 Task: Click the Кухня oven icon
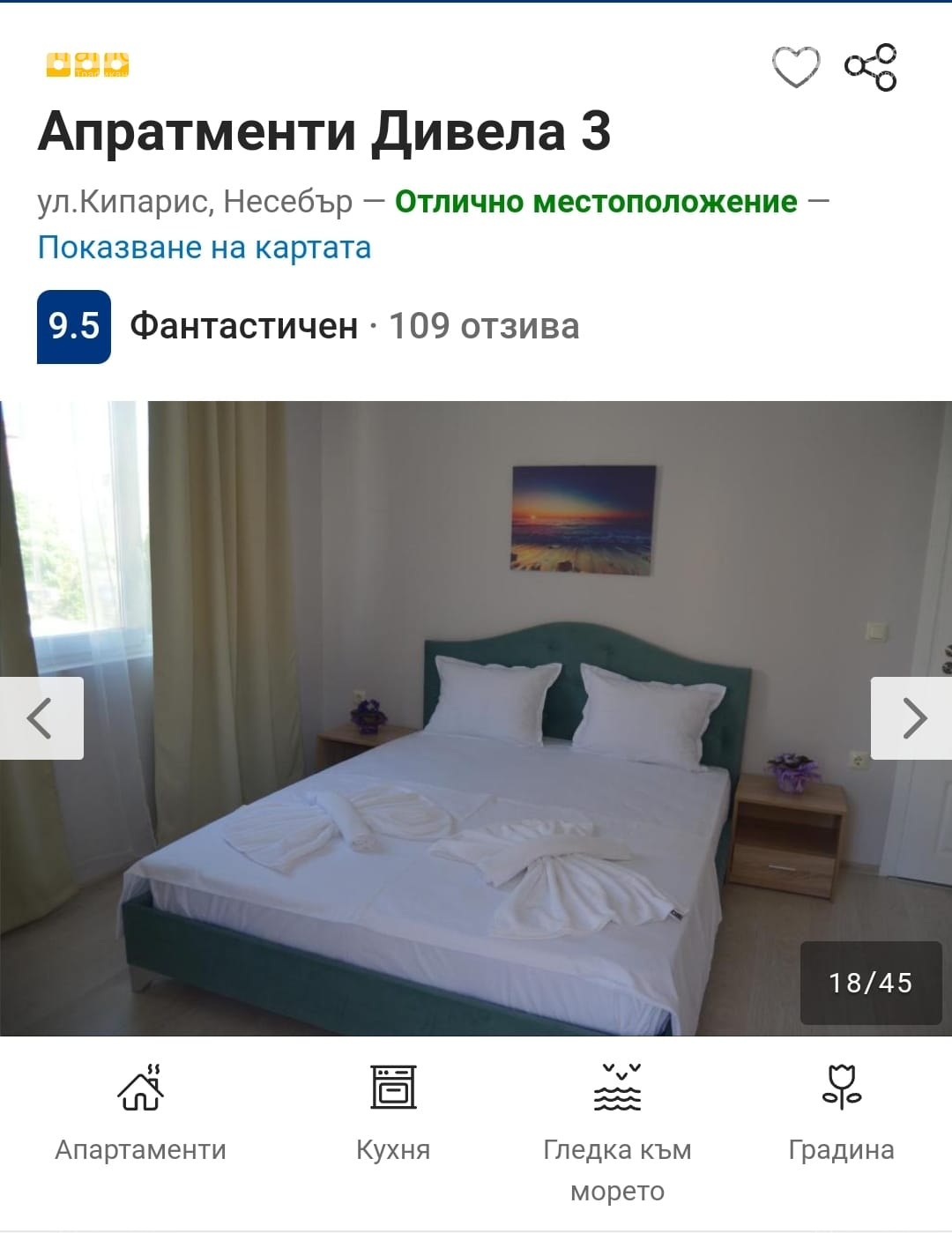(392, 1090)
